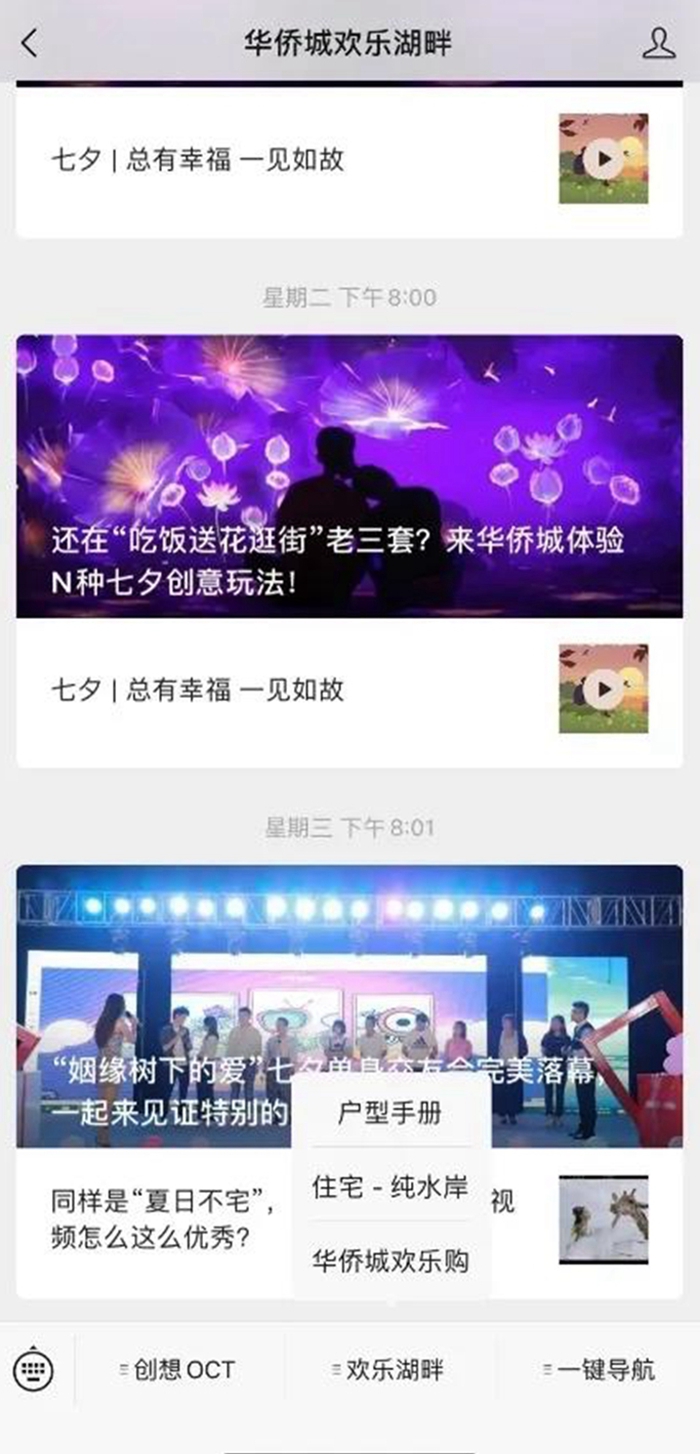
Task: Go back with the top-left arrow
Action: [30, 43]
